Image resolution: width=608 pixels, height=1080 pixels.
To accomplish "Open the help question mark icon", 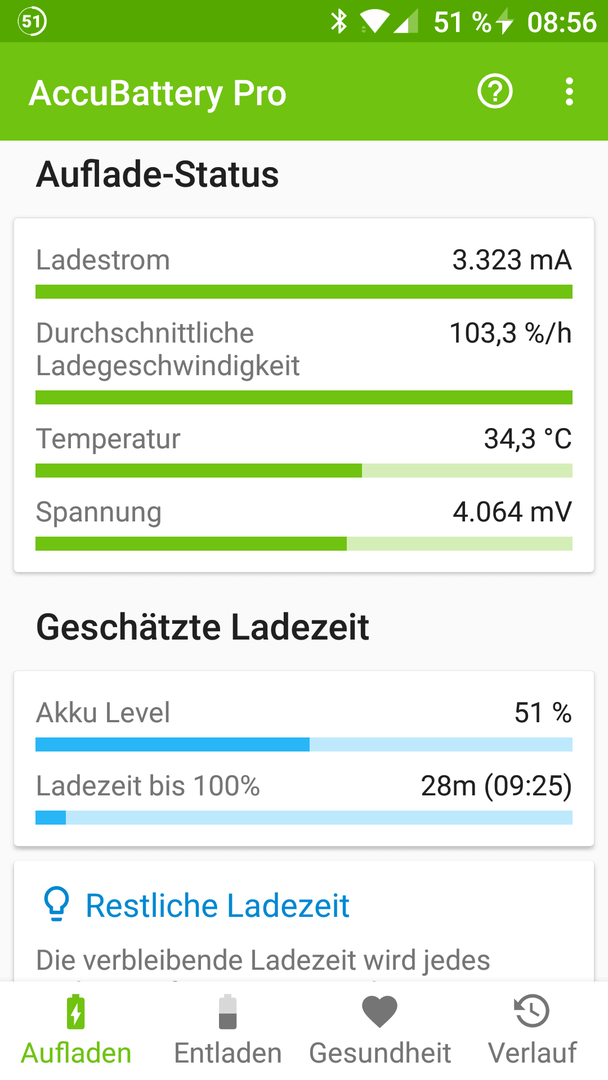I will 495,92.
